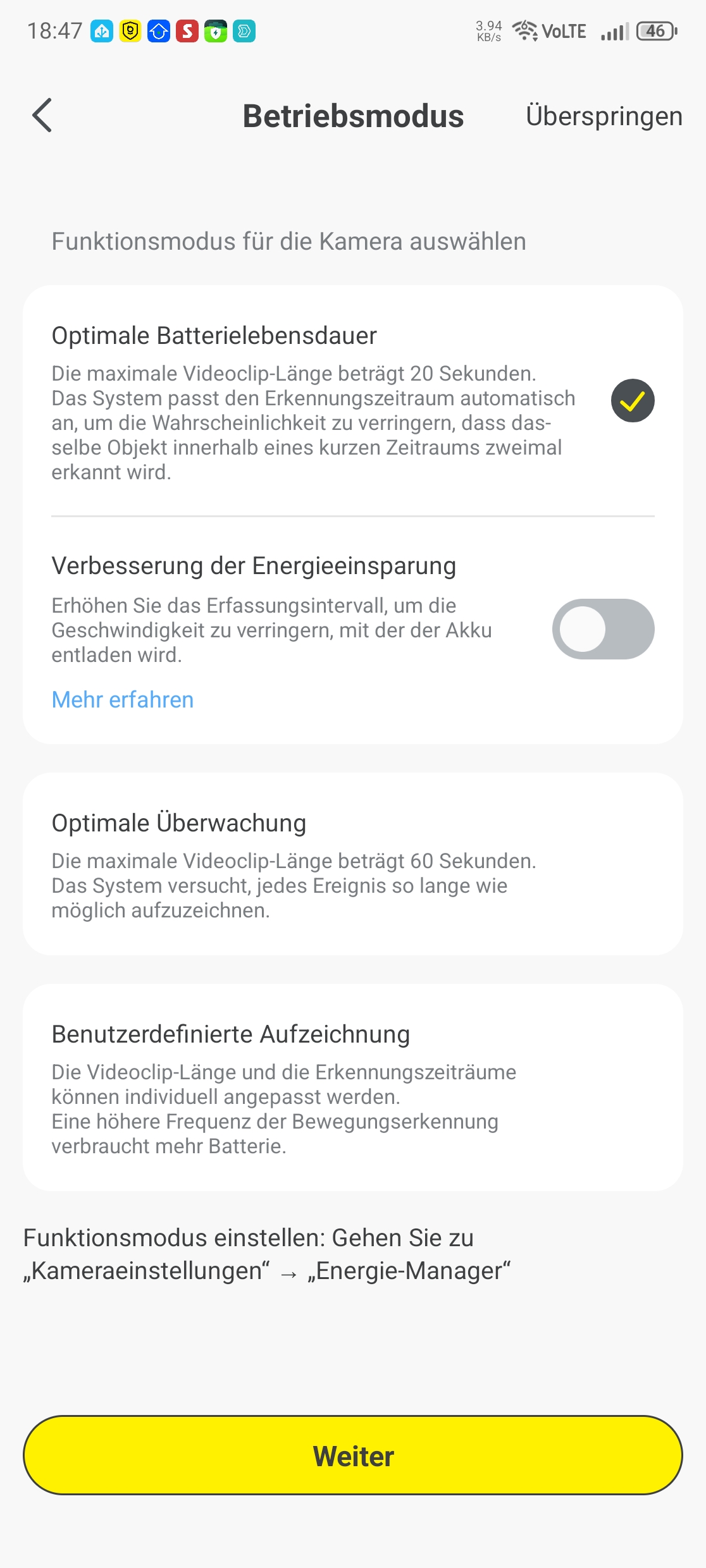Image resolution: width=706 pixels, height=1568 pixels.
Task: Go back using the arrow
Action: point(42,116)
